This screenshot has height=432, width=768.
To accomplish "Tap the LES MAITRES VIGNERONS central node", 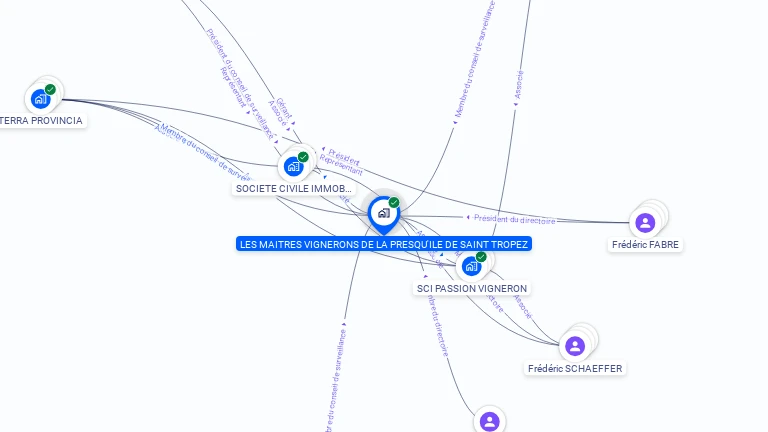I will tap(383, 213).
